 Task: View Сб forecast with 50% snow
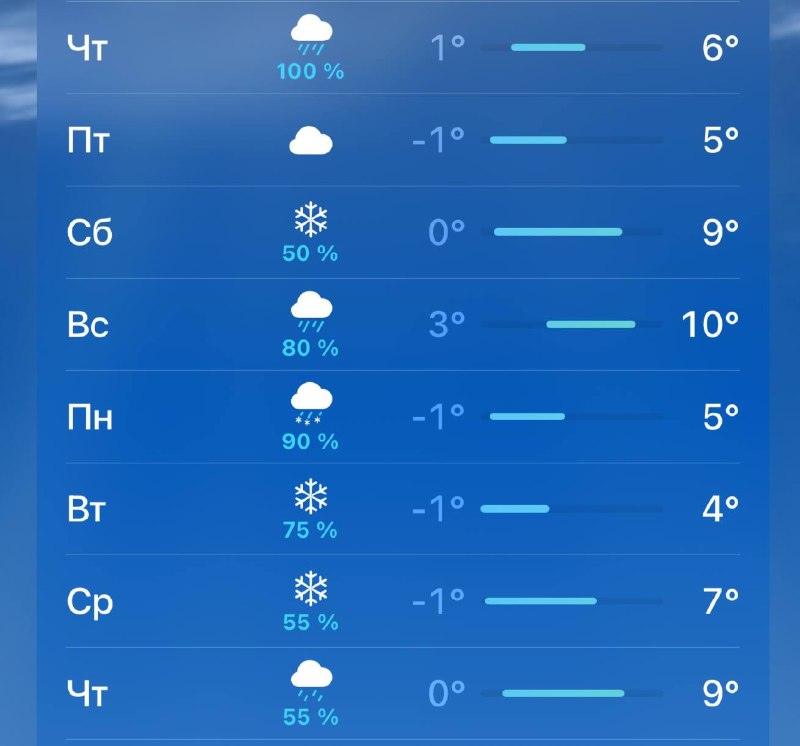point(400,232)
